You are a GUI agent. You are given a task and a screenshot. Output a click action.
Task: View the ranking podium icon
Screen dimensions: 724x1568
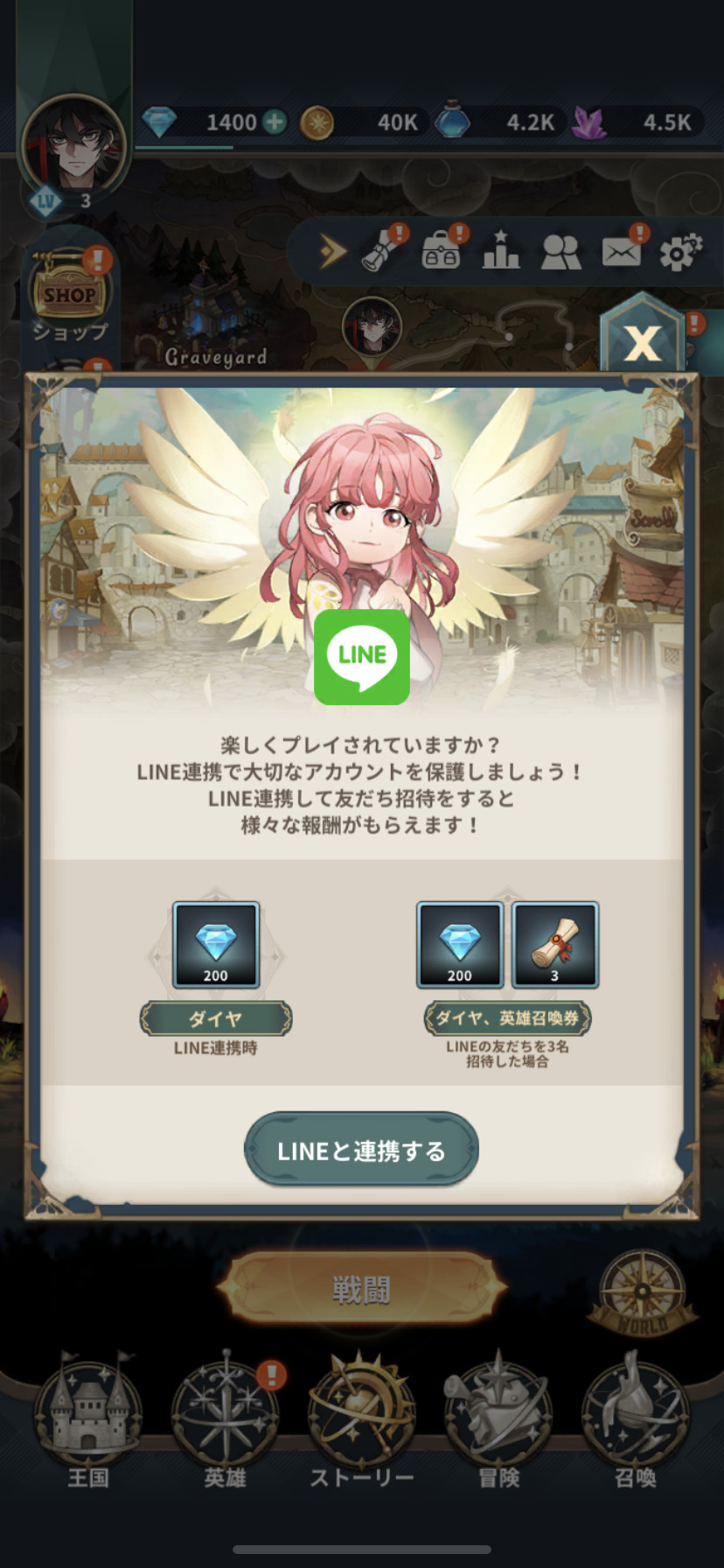[x=501, y=252]
